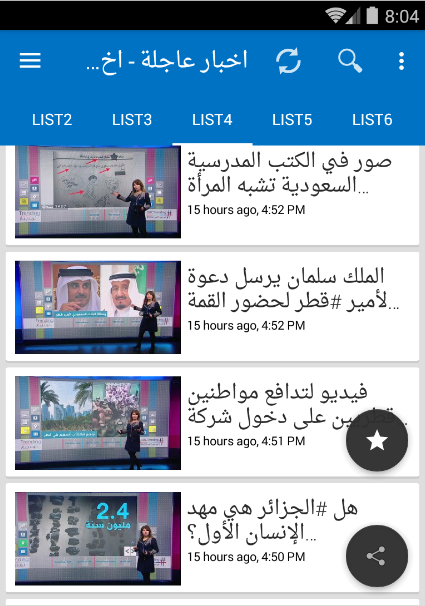The height and width of the screenshot is (606, 425).
Task: Tap the share floating button
Action: pyautogui.click(x=377, y=556)
